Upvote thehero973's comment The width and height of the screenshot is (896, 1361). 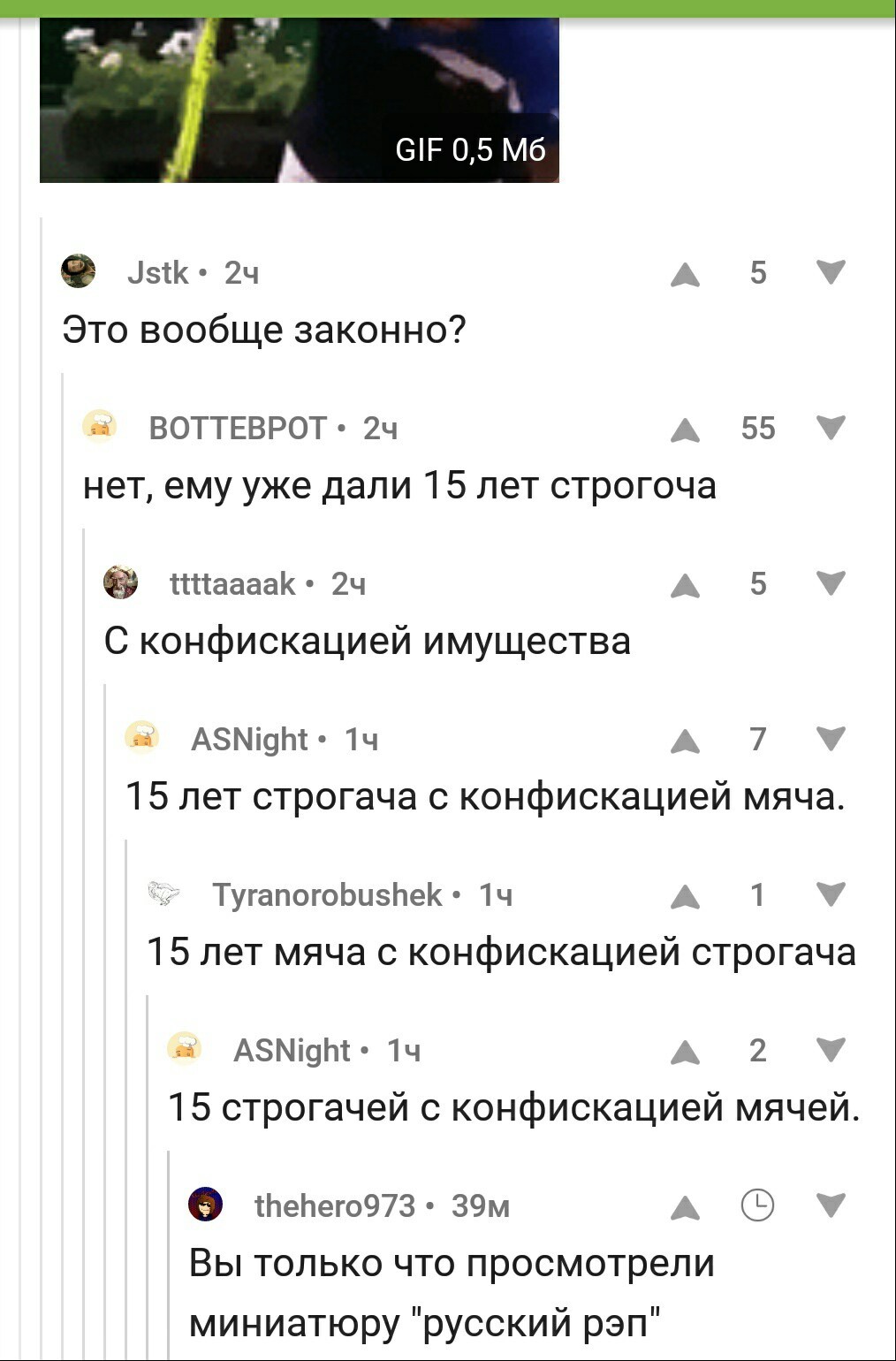tap(685, 1206)
